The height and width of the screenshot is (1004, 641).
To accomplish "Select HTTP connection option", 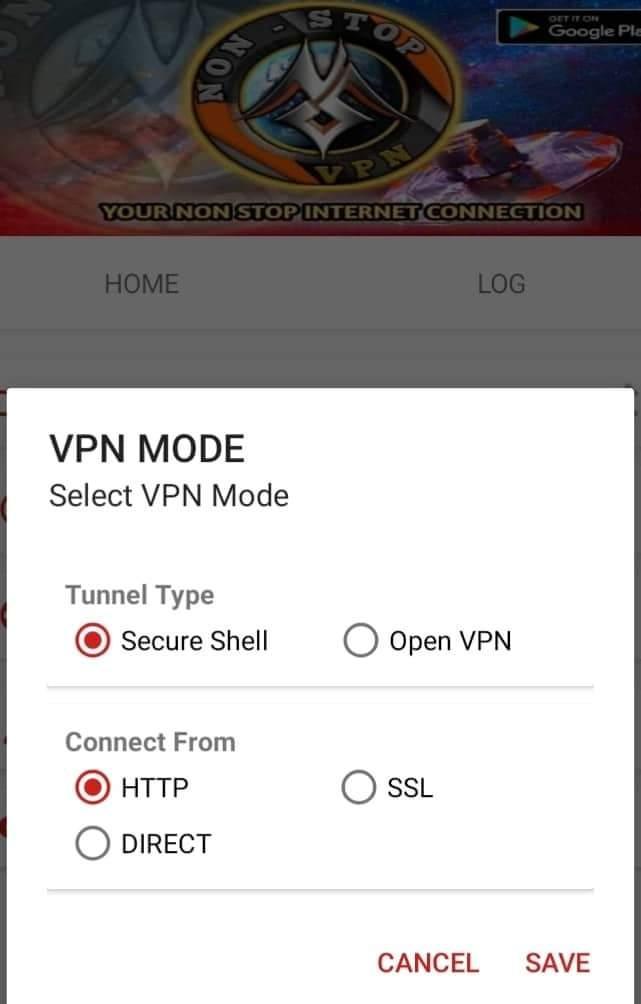I will point(93,788).
